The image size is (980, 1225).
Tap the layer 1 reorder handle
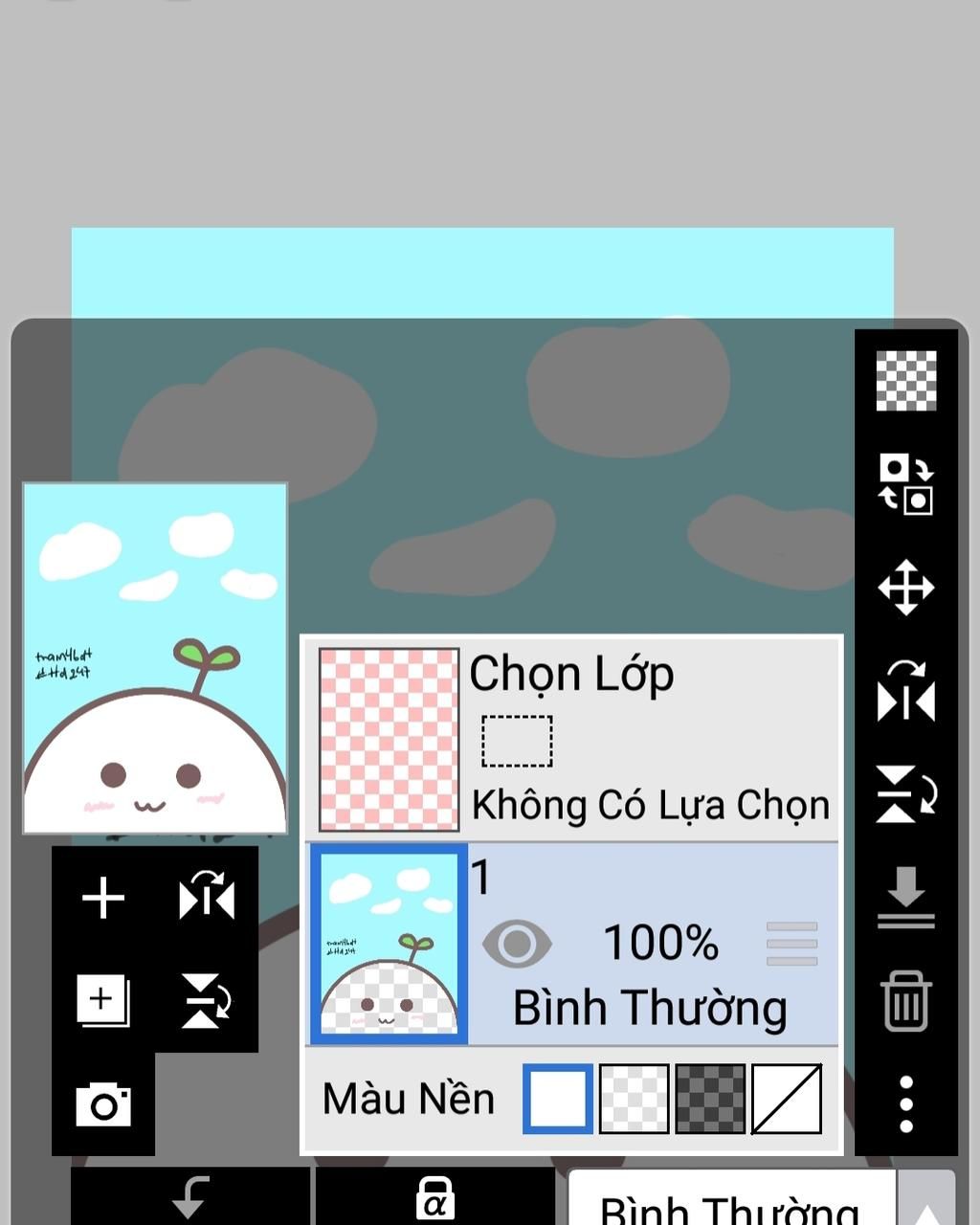792,944
